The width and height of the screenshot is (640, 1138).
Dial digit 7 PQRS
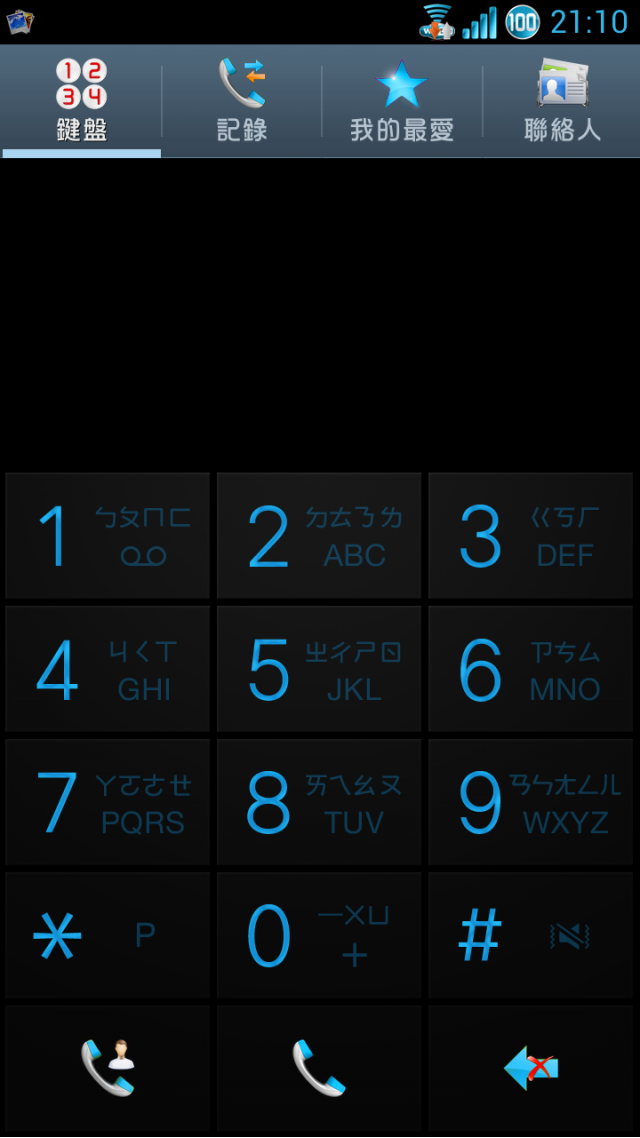107,802
